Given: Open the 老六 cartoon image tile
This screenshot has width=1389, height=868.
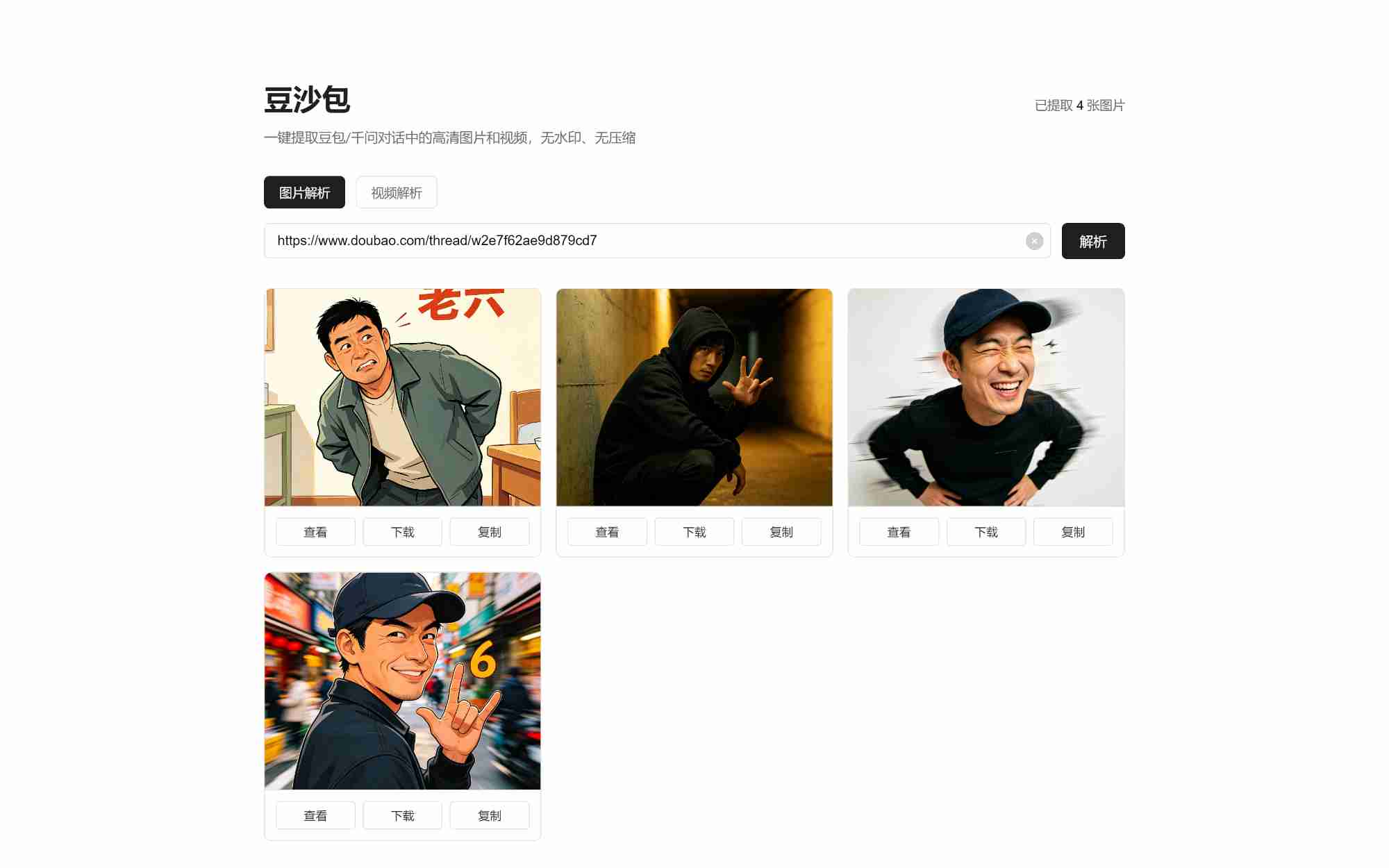Looking at the screenshot, I should pos(402,397).
